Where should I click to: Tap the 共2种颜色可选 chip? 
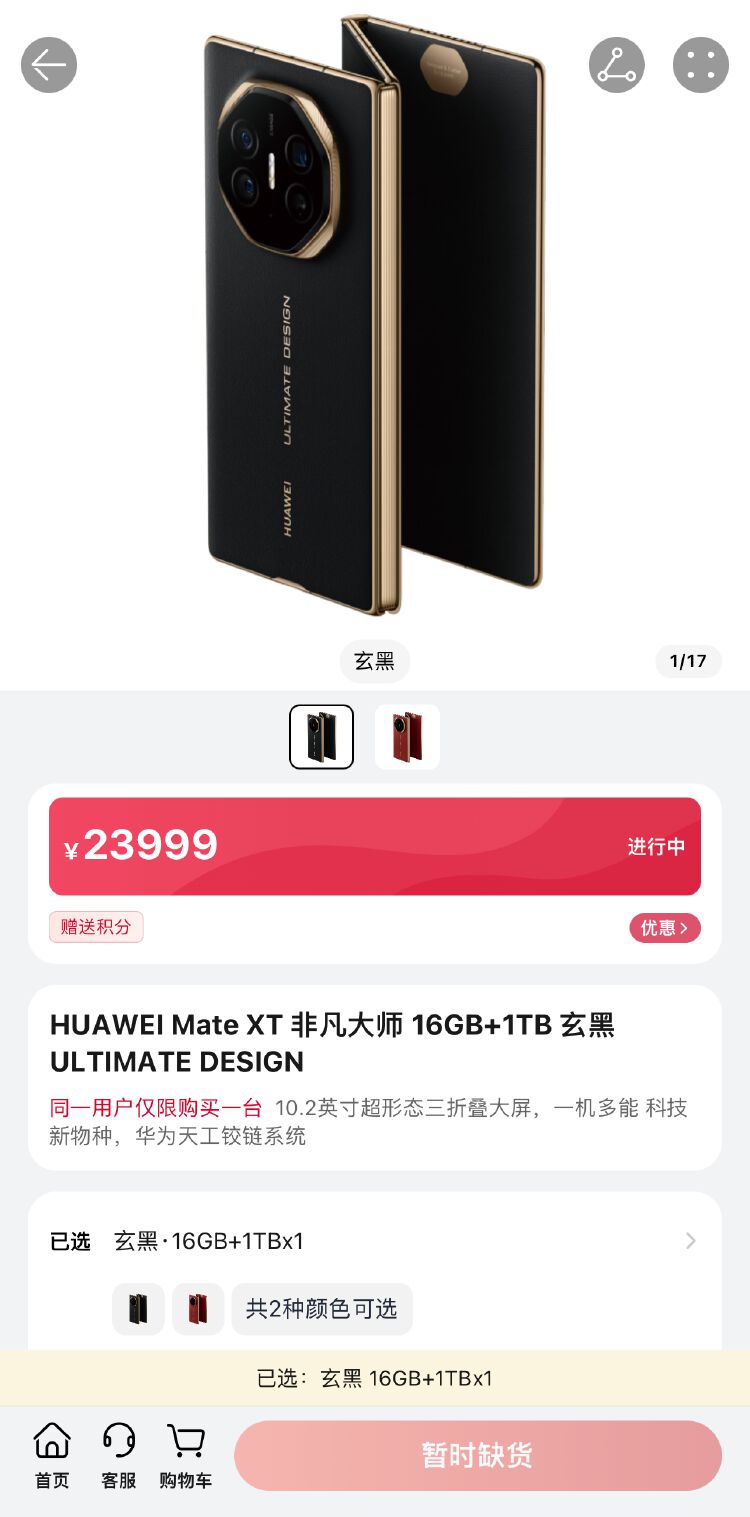coord(322,1309)
